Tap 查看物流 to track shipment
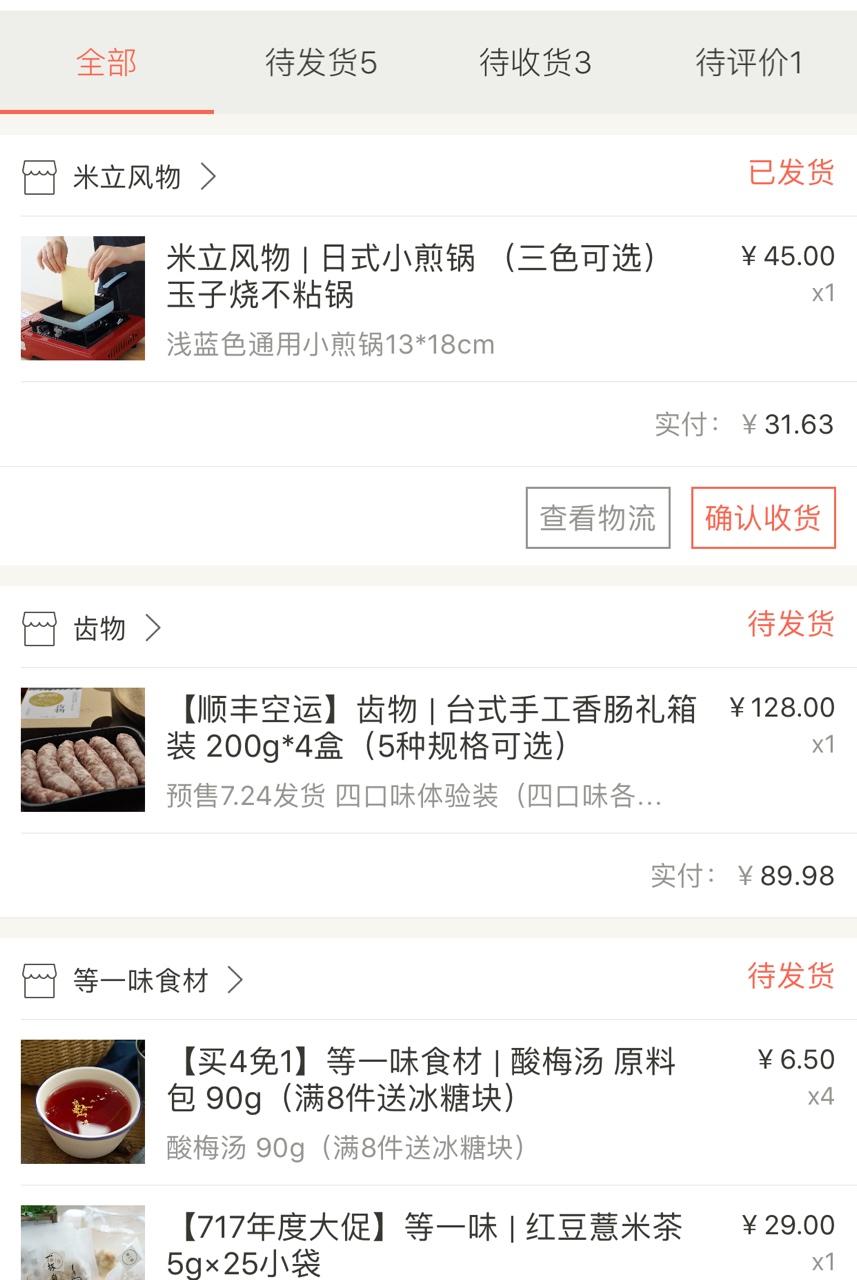This screenshot has width=857, height=1280. tap(598, 517)
